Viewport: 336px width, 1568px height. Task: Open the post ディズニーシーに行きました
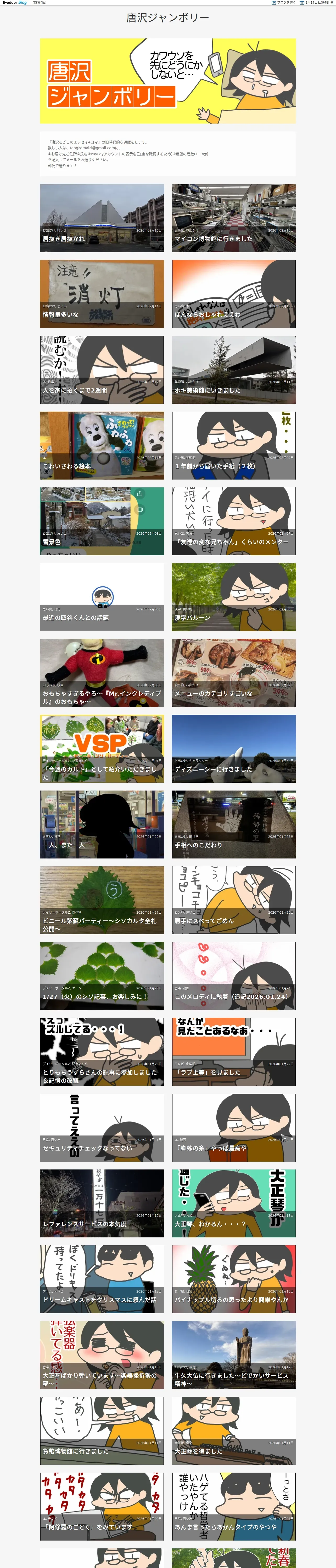click(x=214, y=769)
